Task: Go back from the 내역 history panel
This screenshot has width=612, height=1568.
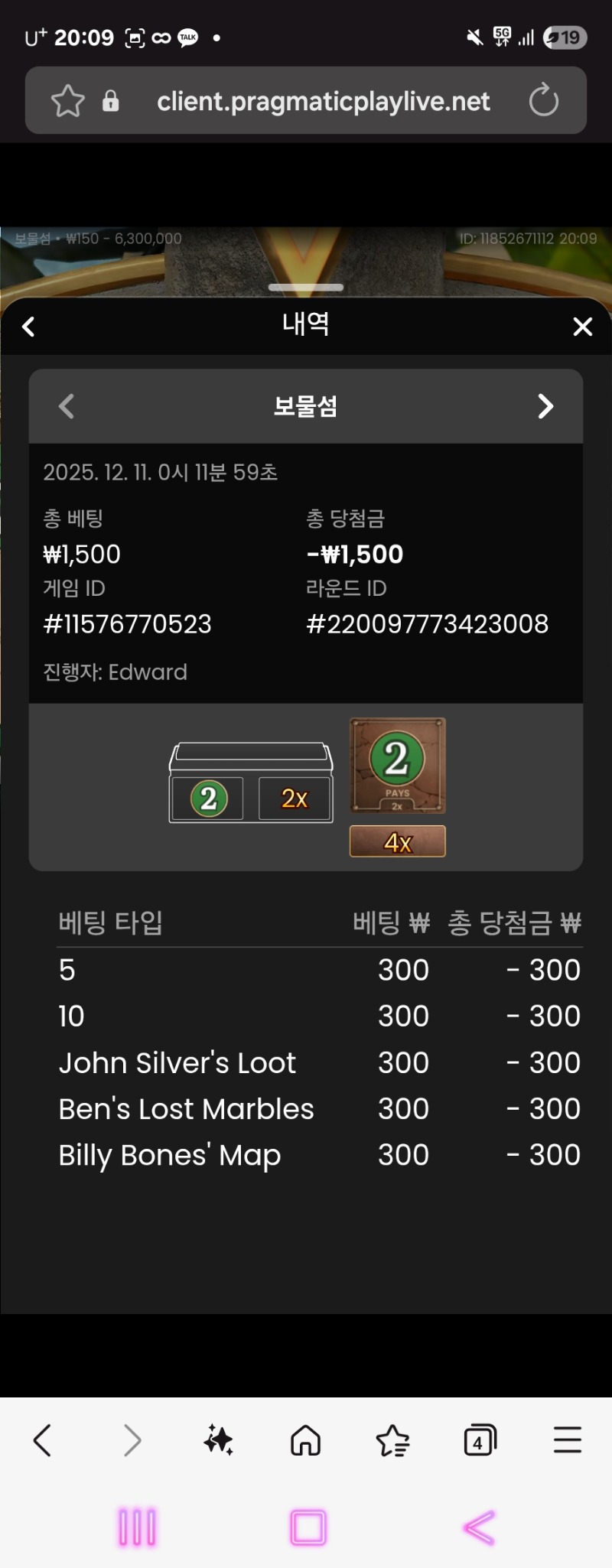Action: 28,327
